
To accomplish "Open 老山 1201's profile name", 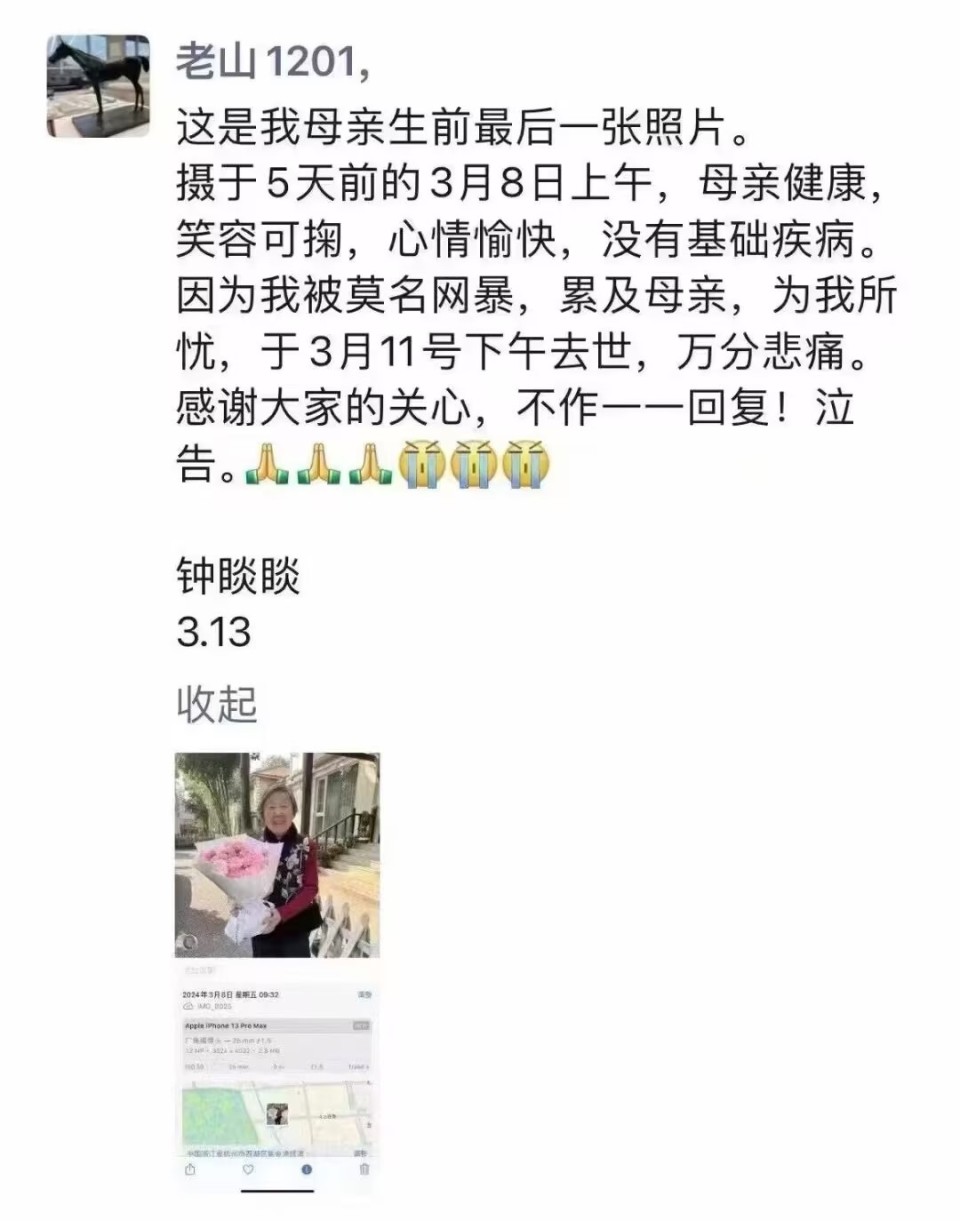I will 270,63.
